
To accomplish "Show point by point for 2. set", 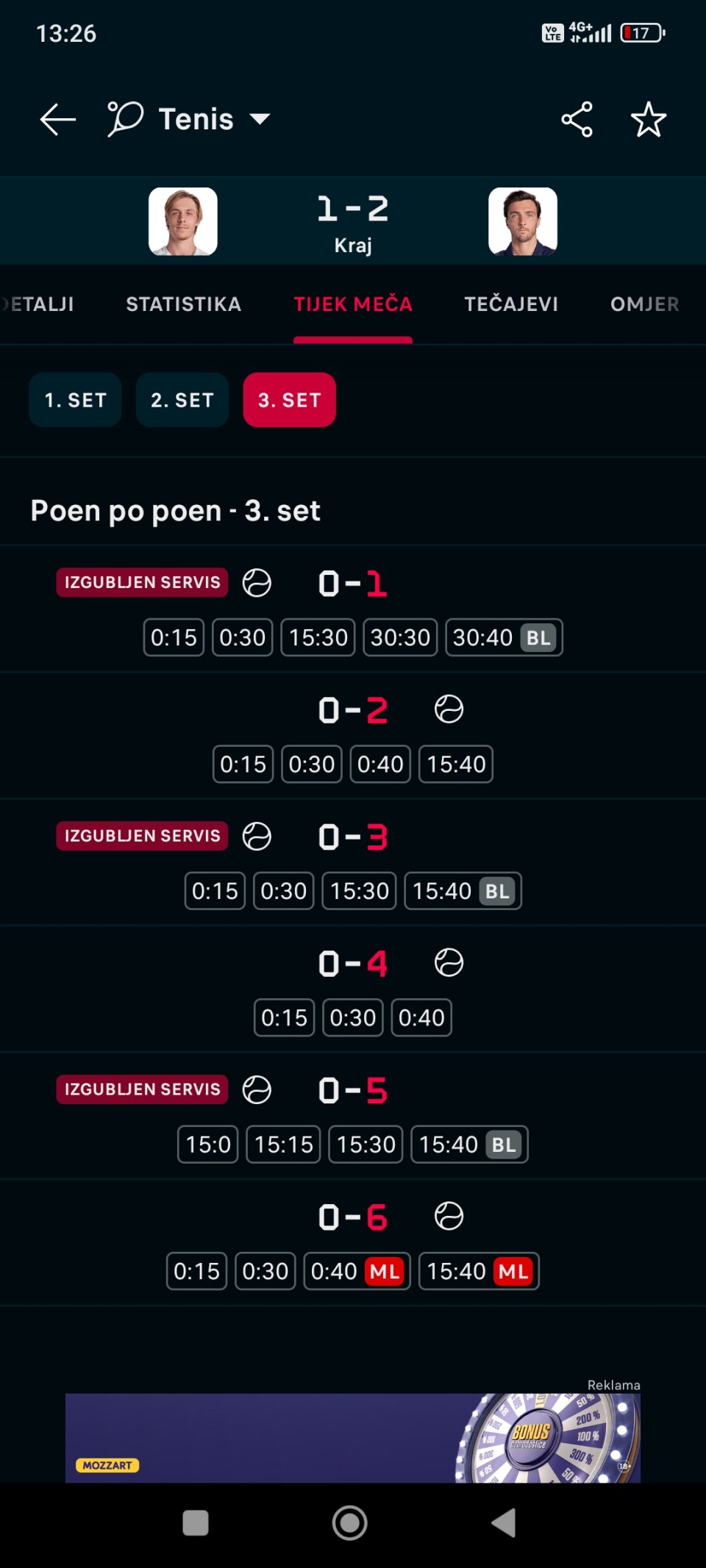I will pos(182,400).
